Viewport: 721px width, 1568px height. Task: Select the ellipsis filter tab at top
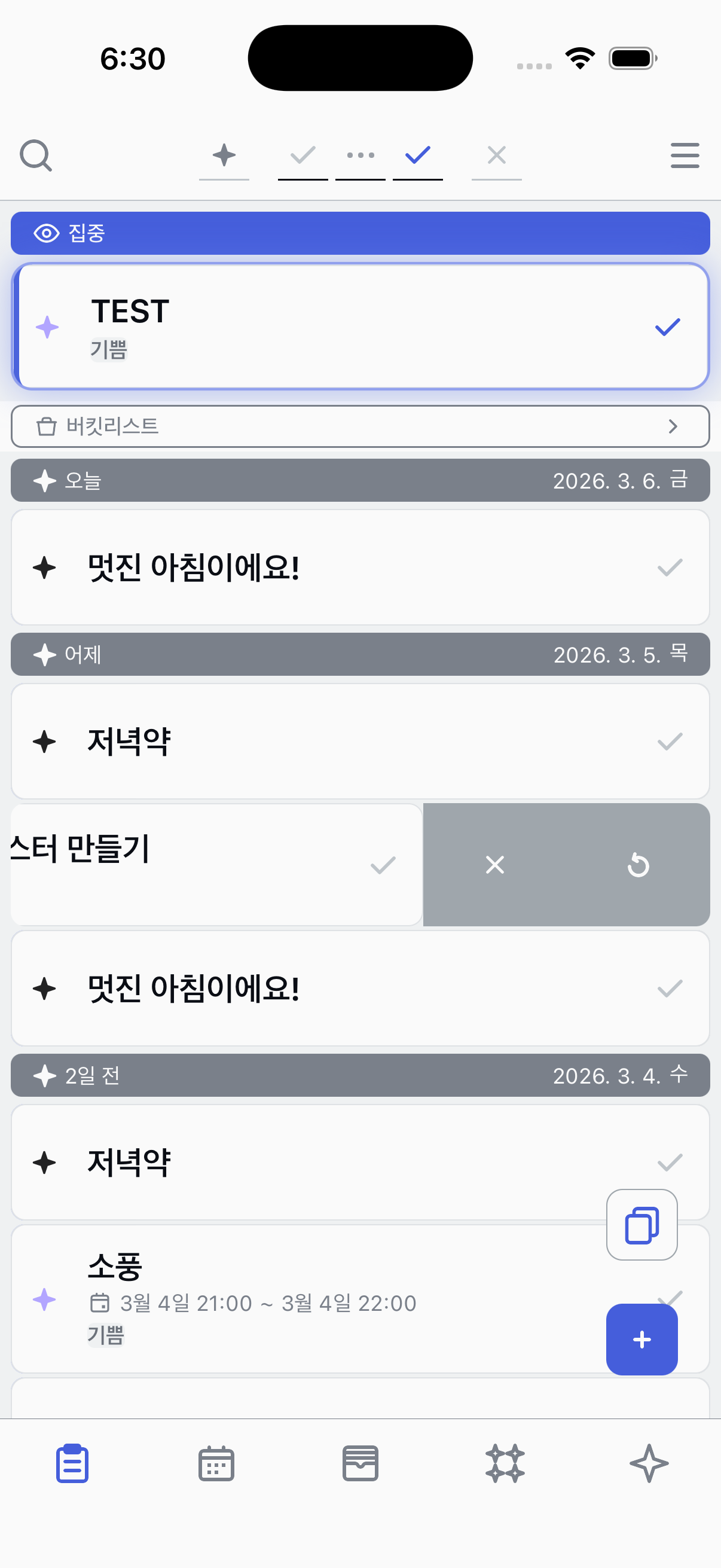click(x=360, y=157)
